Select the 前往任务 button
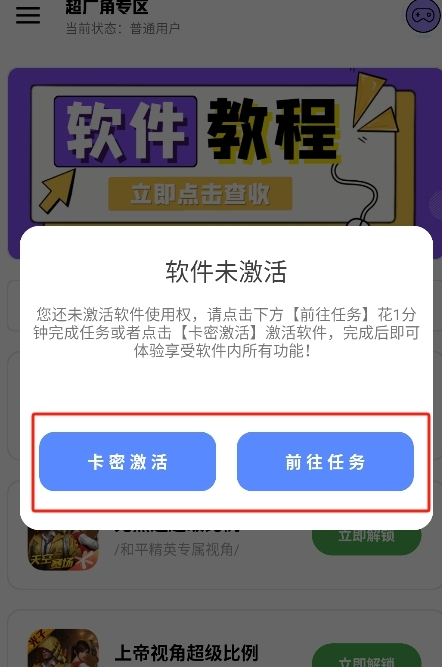This screenshot has height=667, width=442. tap(325, 462)
